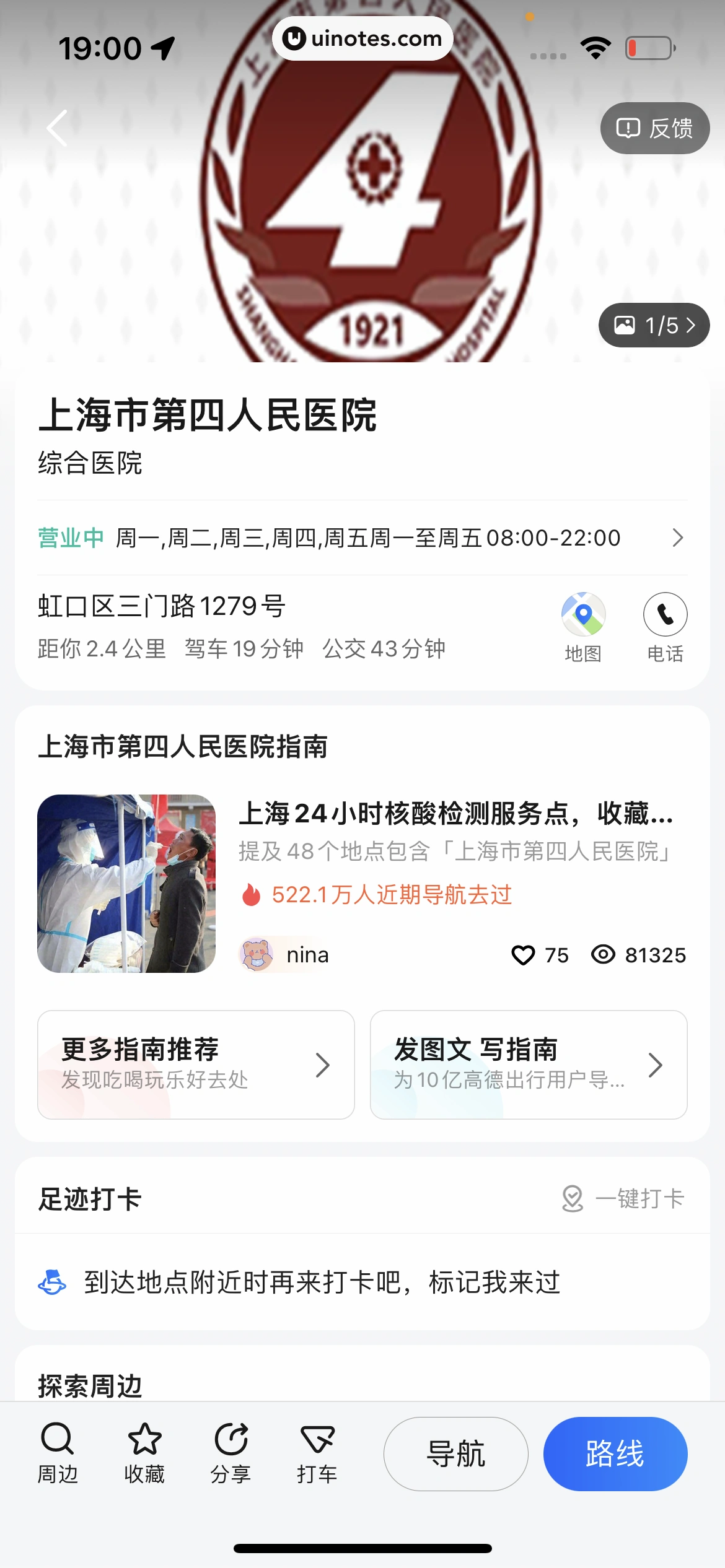Open the 24小时核酸检测服务点 guide

click(455, 814)
